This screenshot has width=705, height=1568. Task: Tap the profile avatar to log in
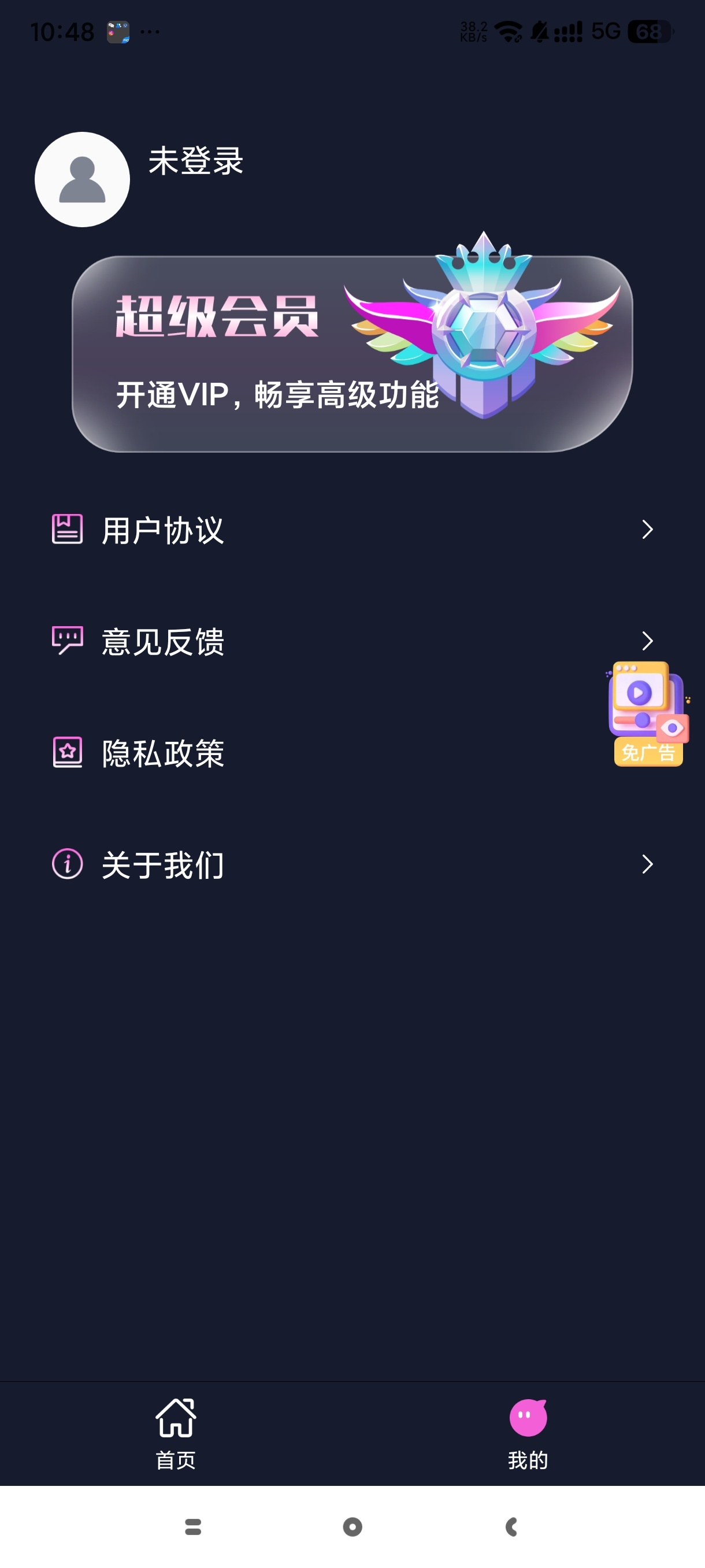82,180
